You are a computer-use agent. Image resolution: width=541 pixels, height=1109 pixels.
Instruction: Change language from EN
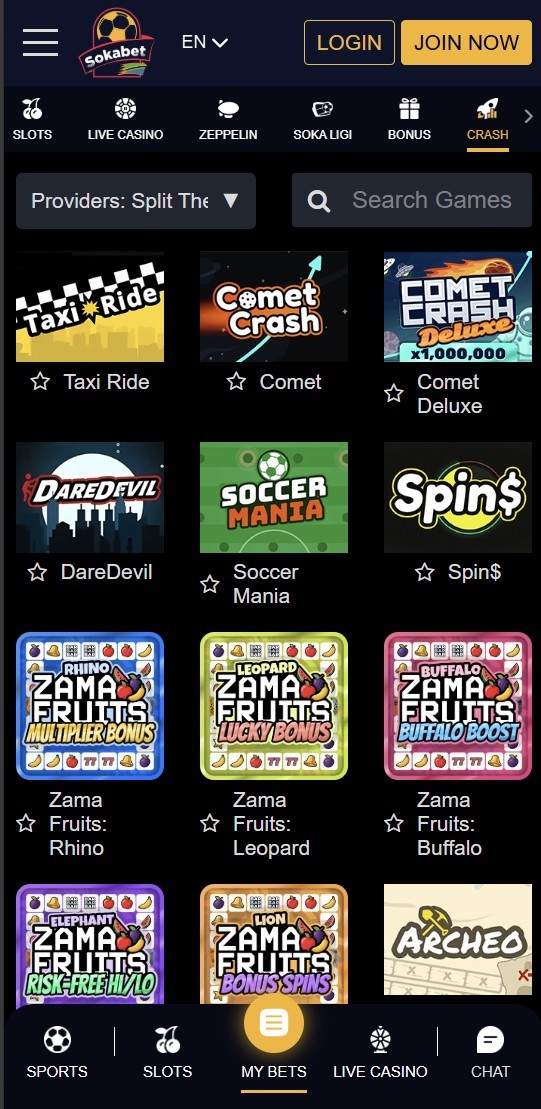tap(204, 42)
